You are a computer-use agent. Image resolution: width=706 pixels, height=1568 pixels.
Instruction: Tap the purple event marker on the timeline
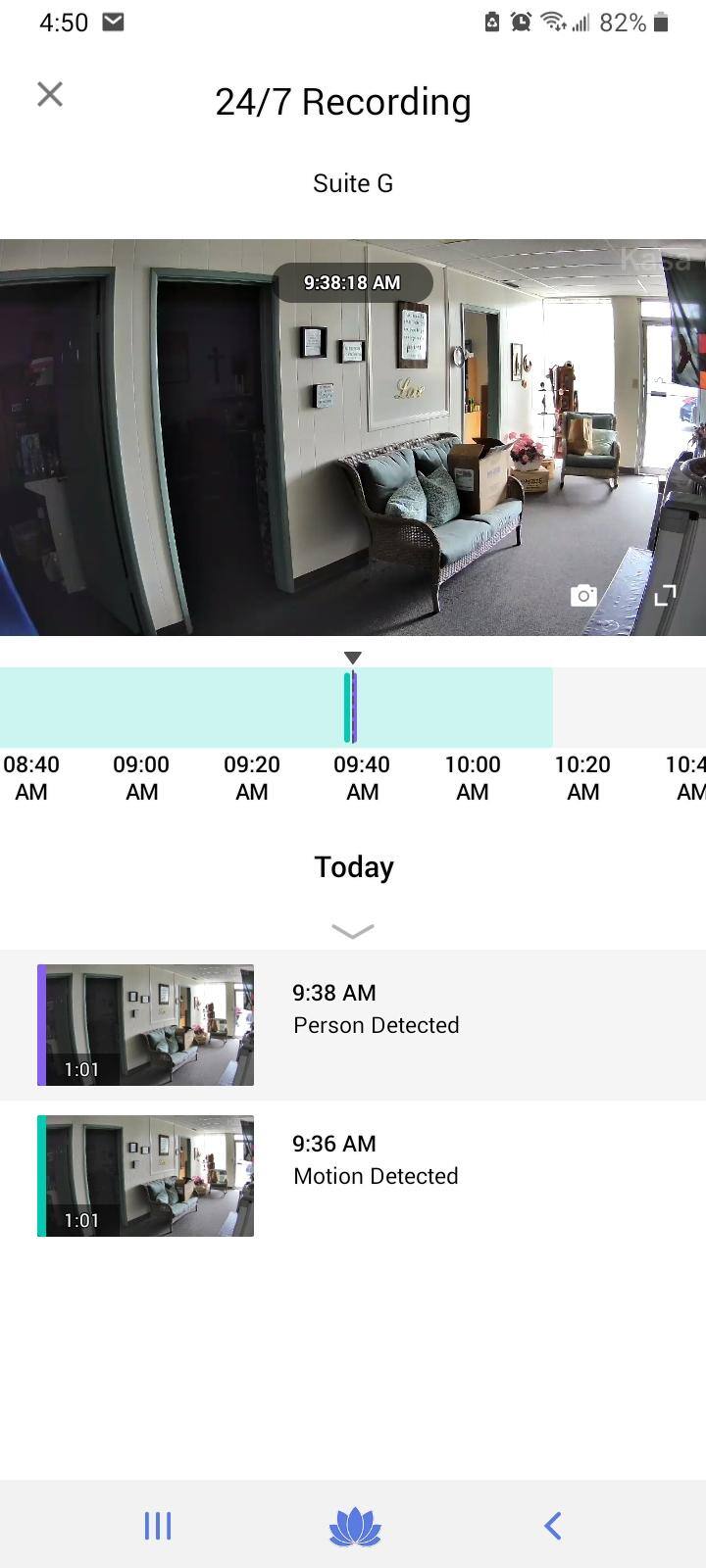pyautogui.click(x=354, y=708)
